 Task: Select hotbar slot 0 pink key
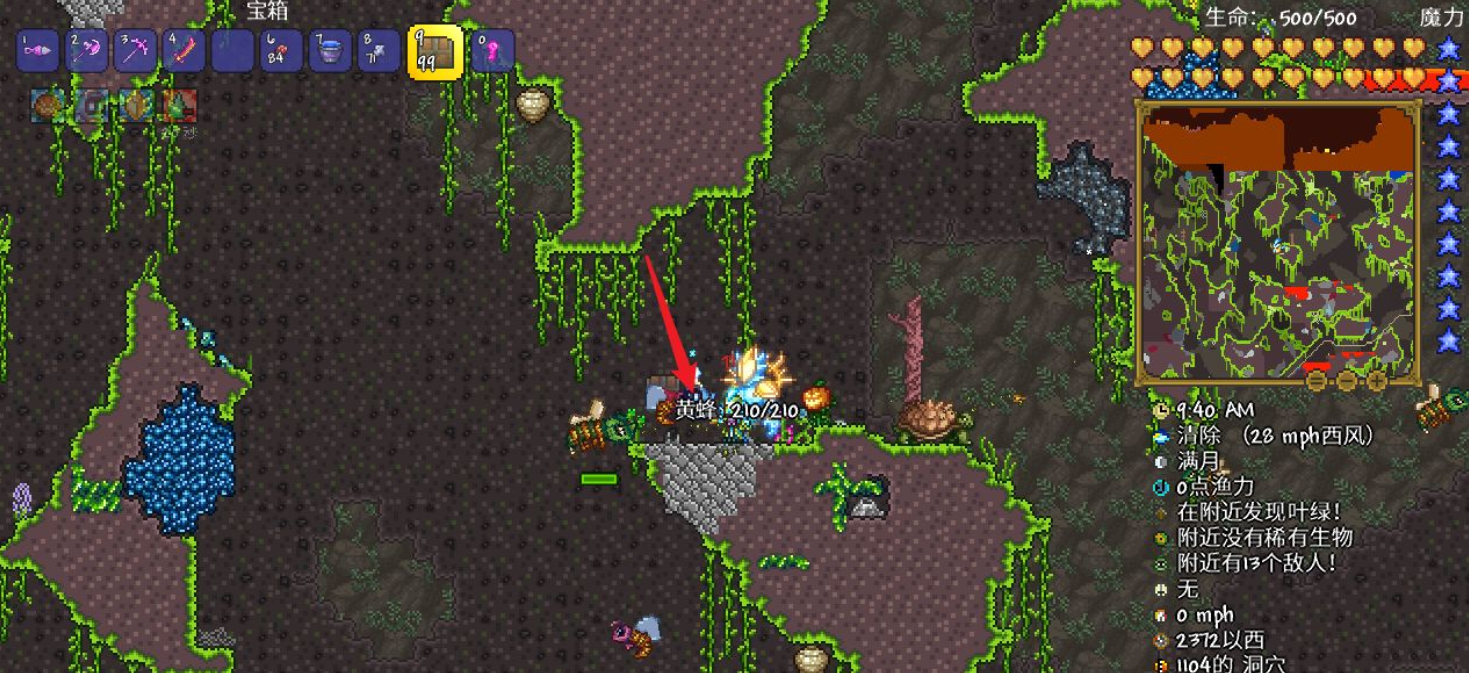tap(493, 50)
